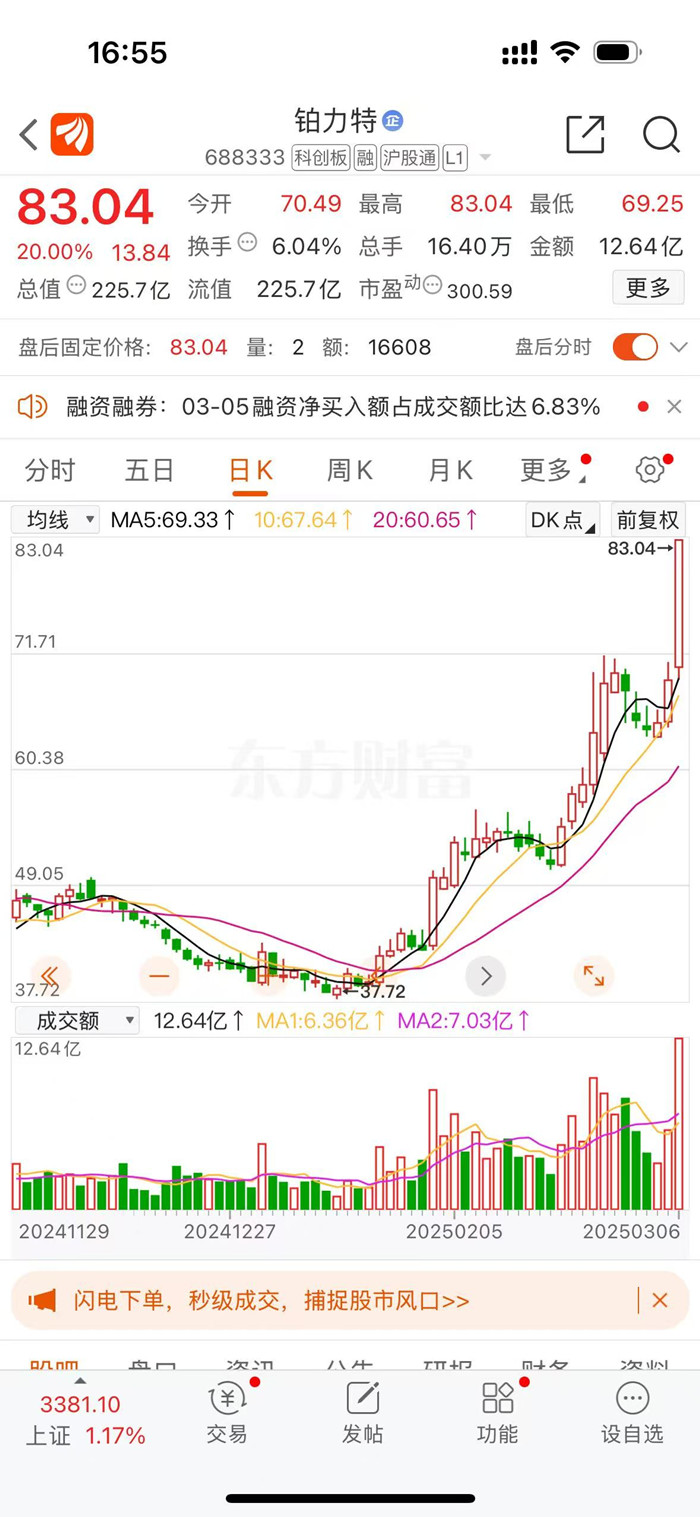The image size is (700, 1517).
Task: Dismiss the 融资融券 notice
Action: [x=674, y=406]
